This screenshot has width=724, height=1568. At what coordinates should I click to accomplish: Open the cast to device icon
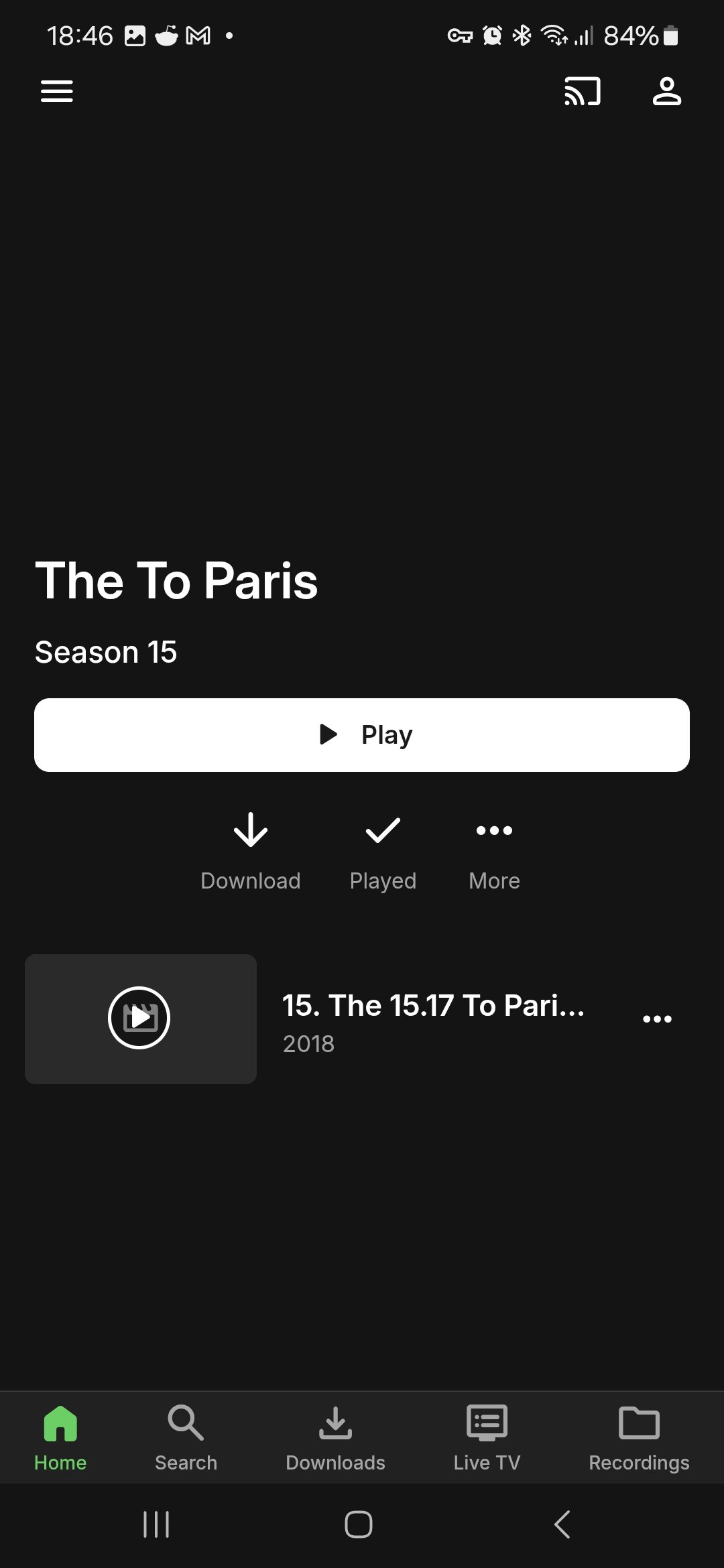click(x=582, y=91)
